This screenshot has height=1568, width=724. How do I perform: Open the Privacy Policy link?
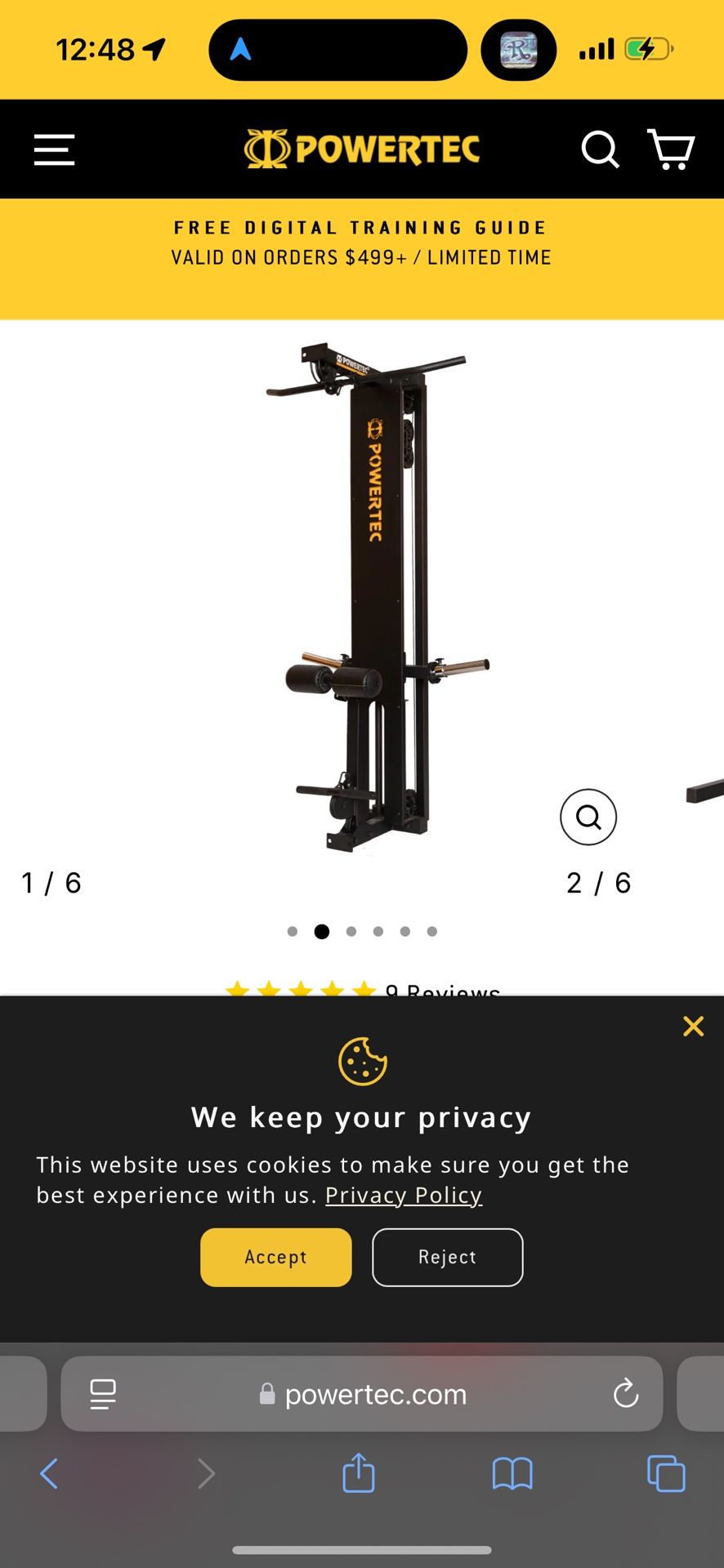[x=404, y=1195]
